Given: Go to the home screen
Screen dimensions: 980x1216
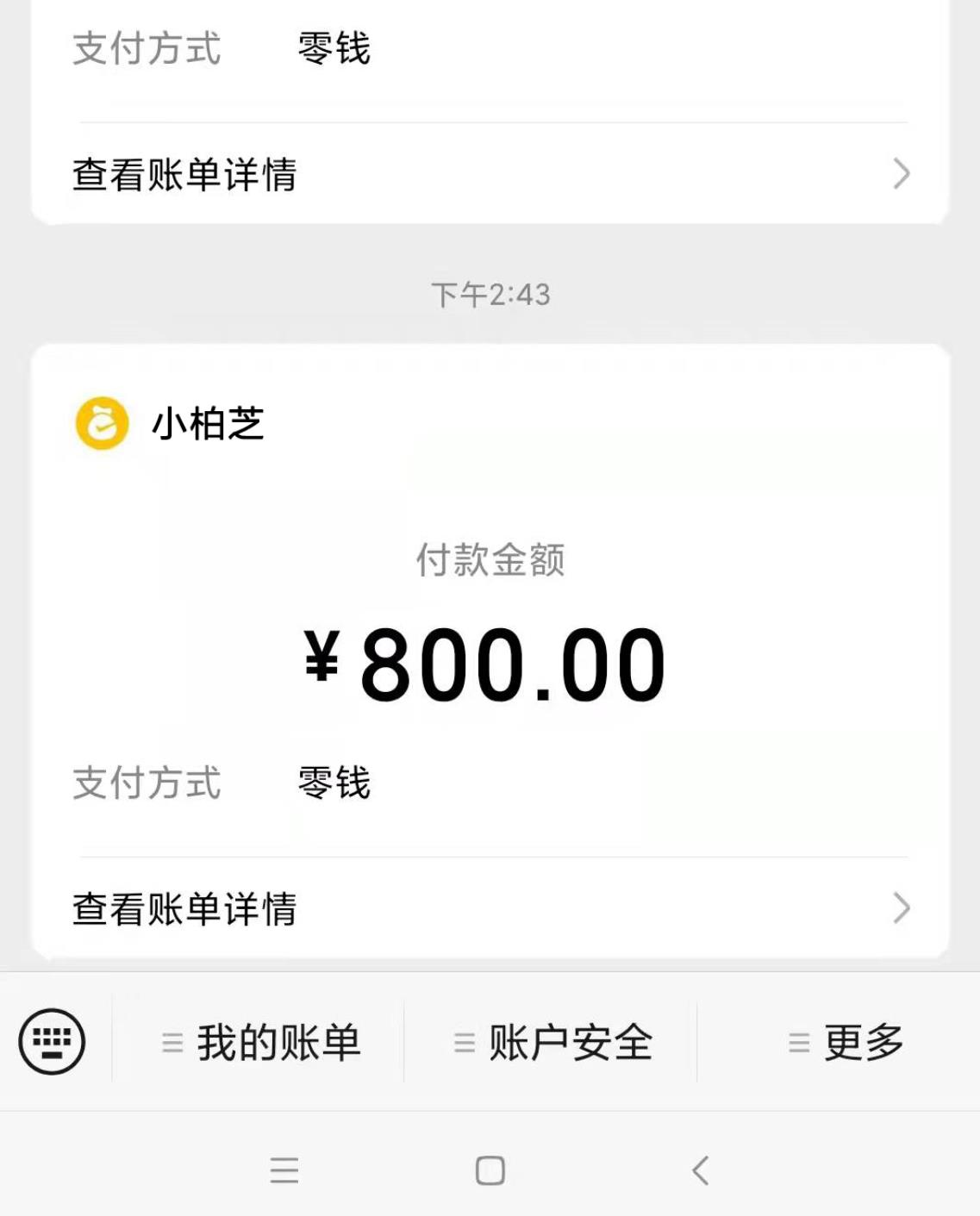Looking at the screenshot, I should pos(490,1170).
